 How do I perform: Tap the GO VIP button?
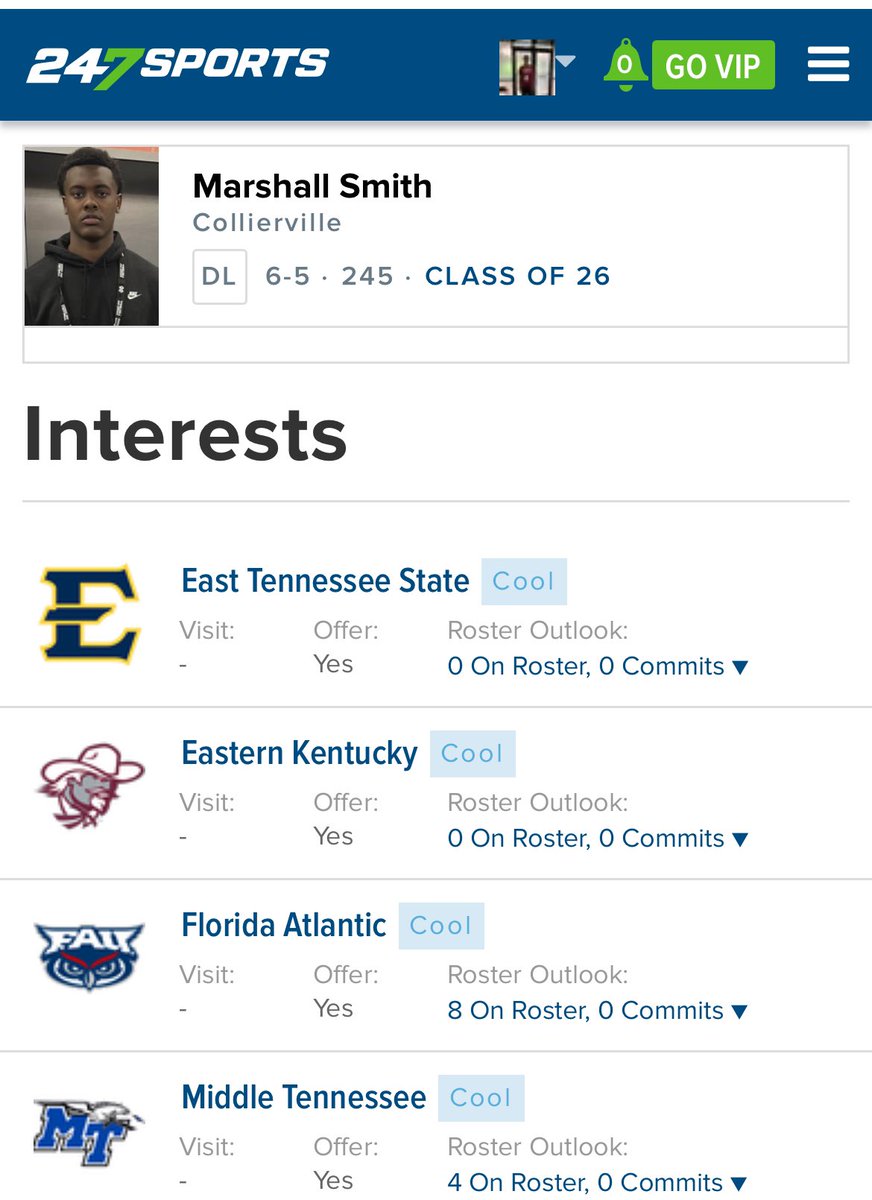pos(713,66)
